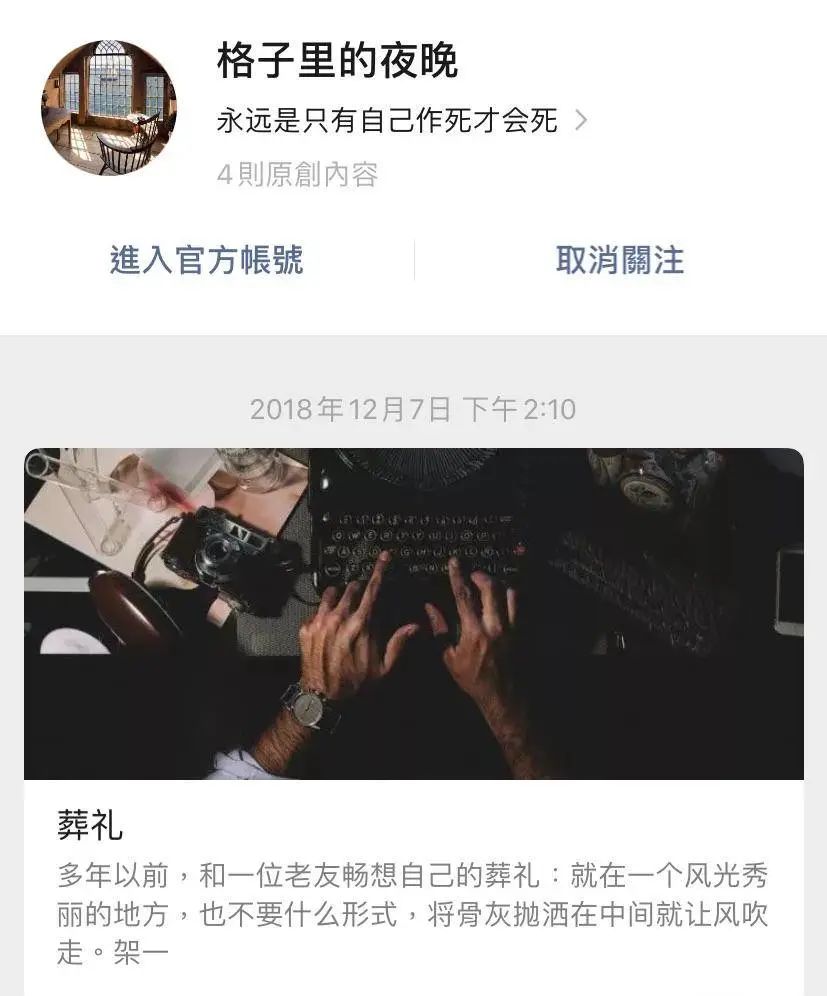Tap the 進入官方帳號 button
This screenshot has width=827, height=996.
tap(206, 261)
